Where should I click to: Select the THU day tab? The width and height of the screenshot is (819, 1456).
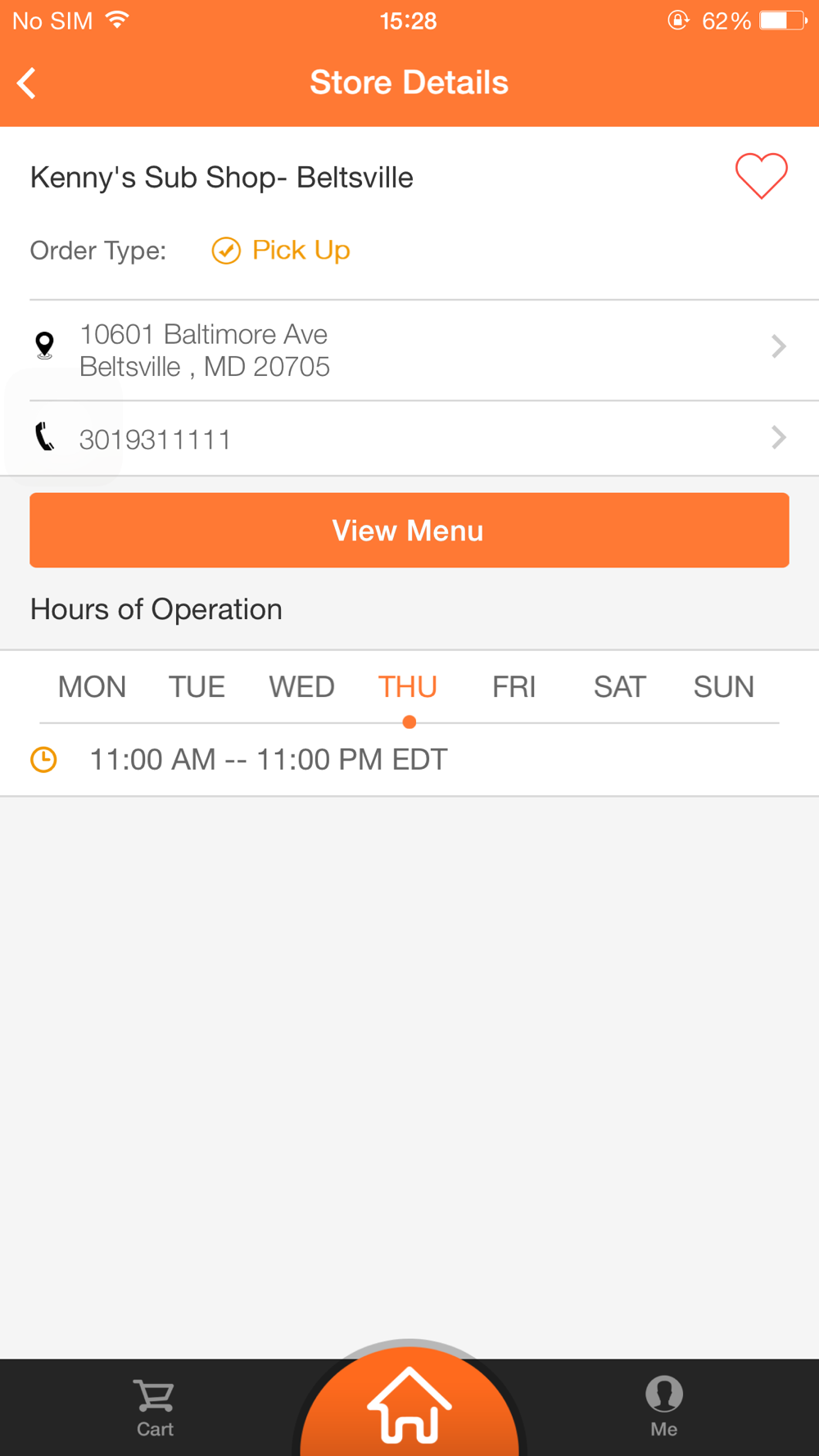408,686
